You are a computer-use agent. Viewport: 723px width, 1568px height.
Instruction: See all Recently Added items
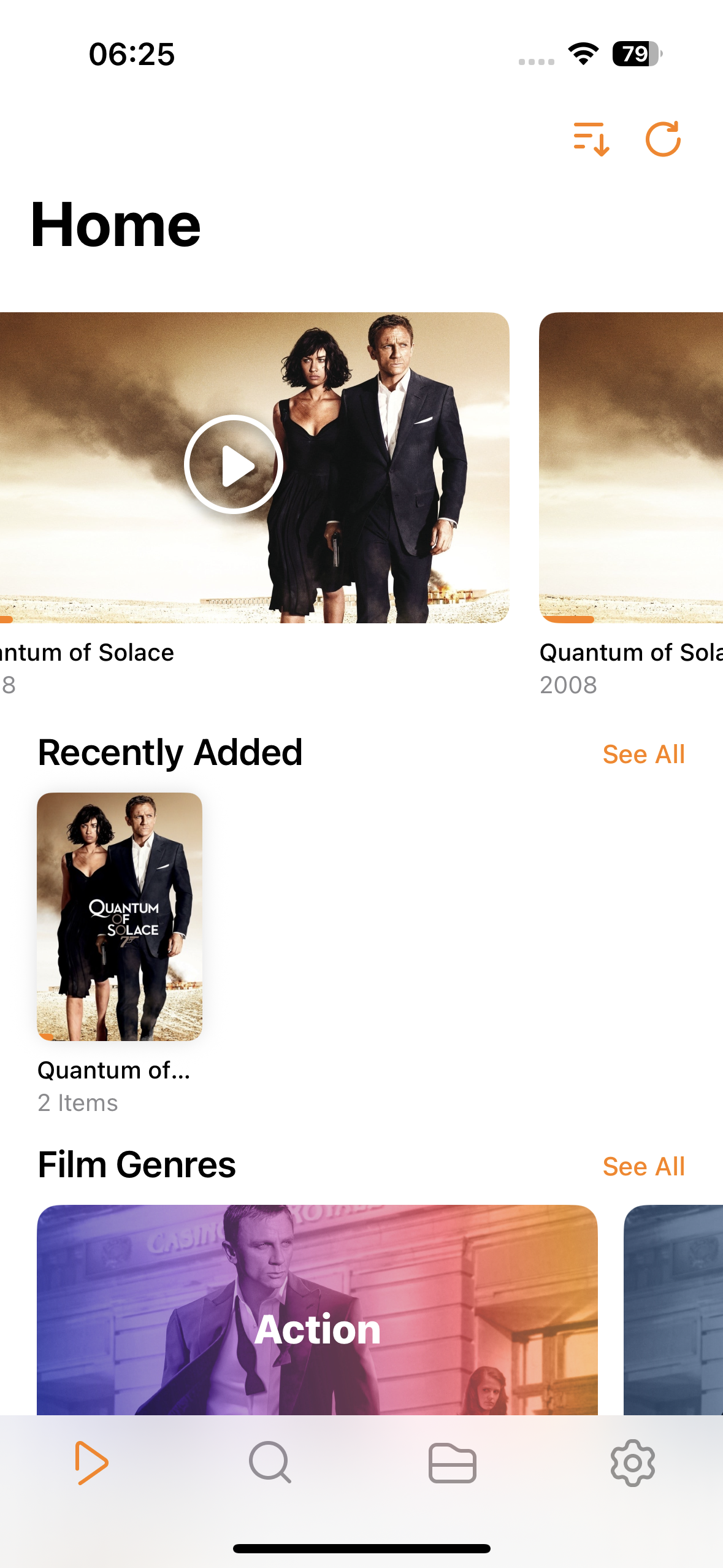tap(643, 754)
